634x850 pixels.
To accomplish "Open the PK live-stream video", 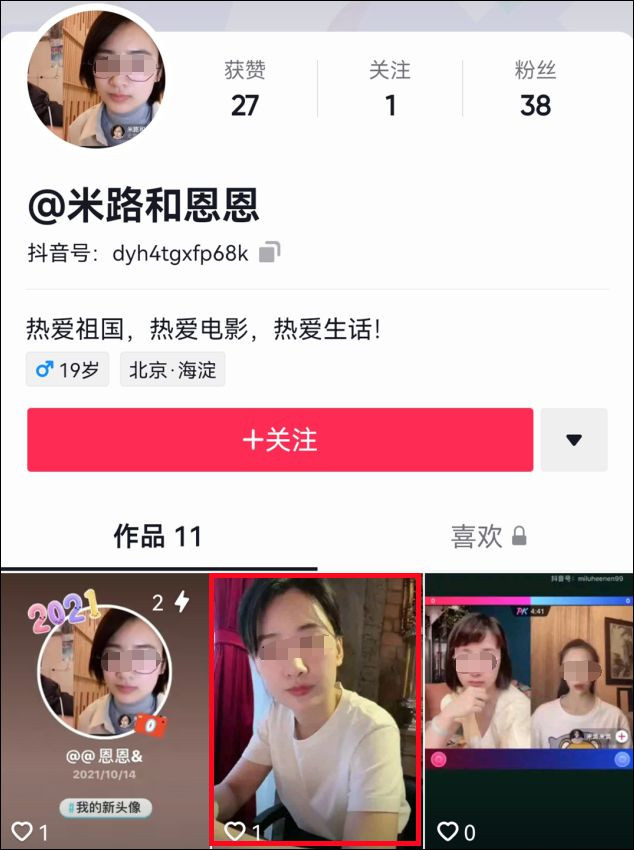I will click(x=529, y=710).
